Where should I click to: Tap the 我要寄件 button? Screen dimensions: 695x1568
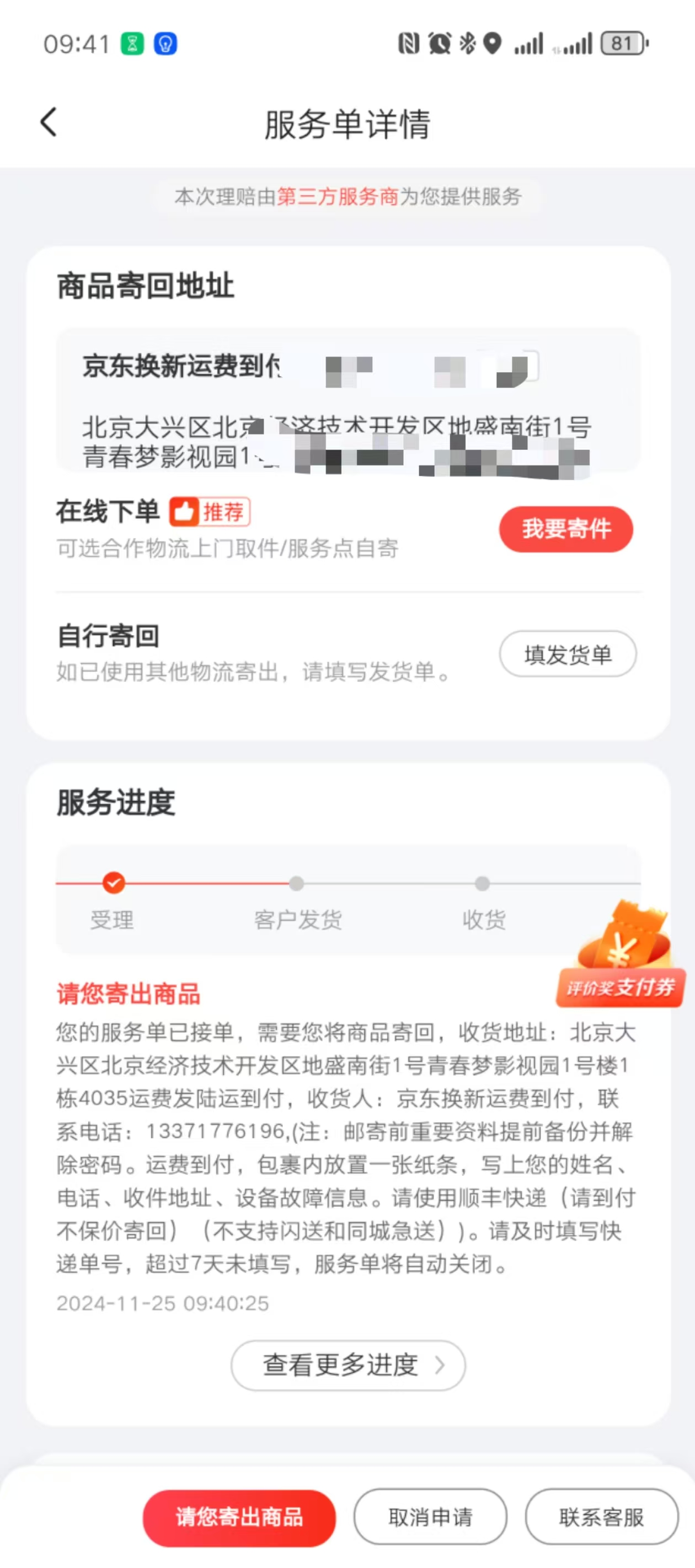tap(566, 529)
